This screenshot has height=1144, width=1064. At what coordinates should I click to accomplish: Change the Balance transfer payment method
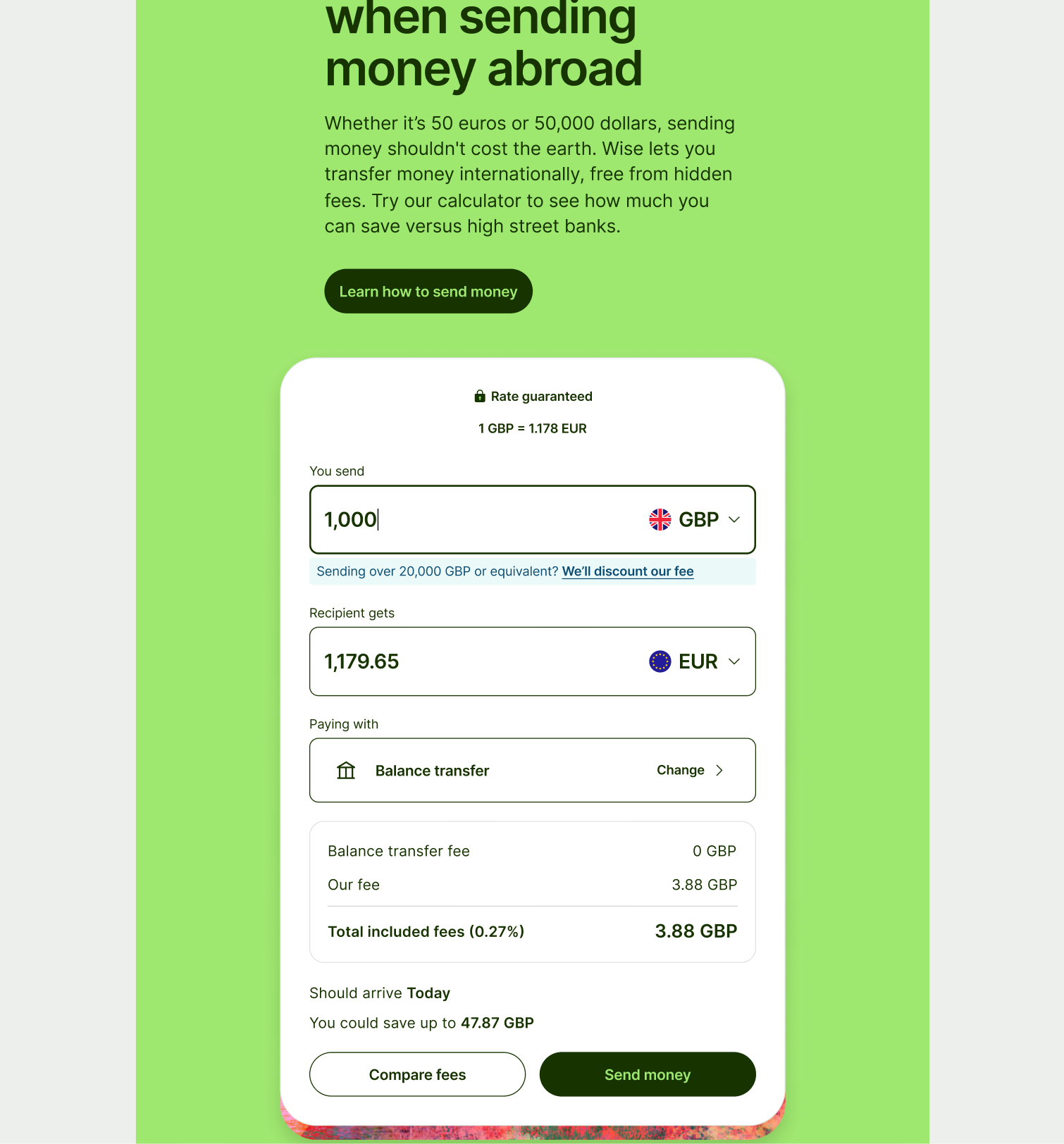click(x=689, y=770)
